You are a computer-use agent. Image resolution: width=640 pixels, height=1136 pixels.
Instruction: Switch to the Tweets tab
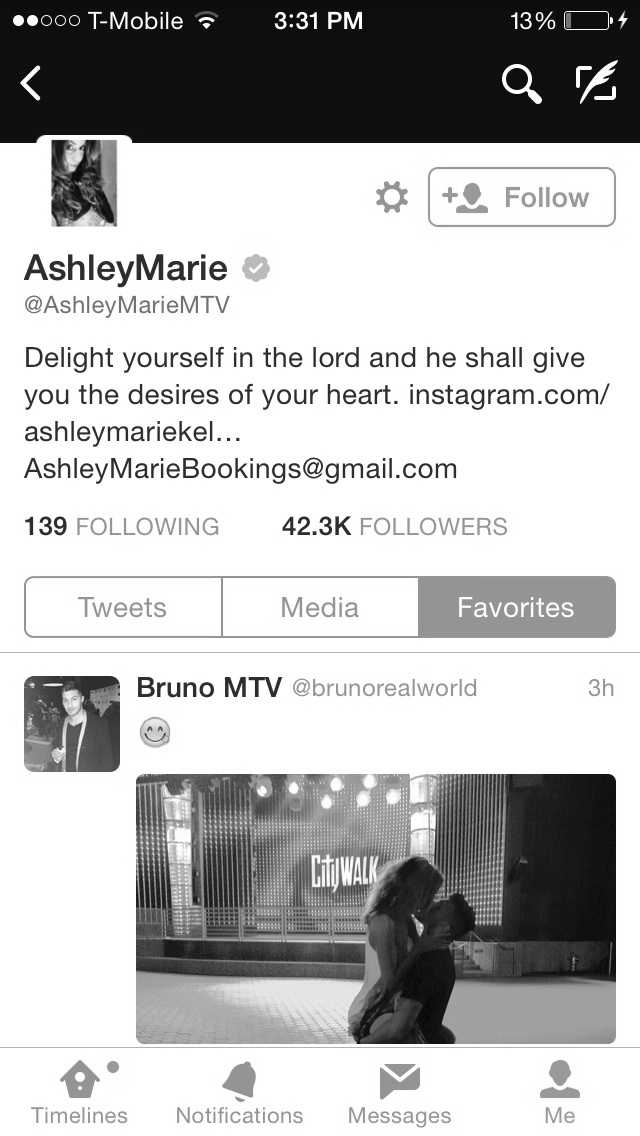[123, 607]
